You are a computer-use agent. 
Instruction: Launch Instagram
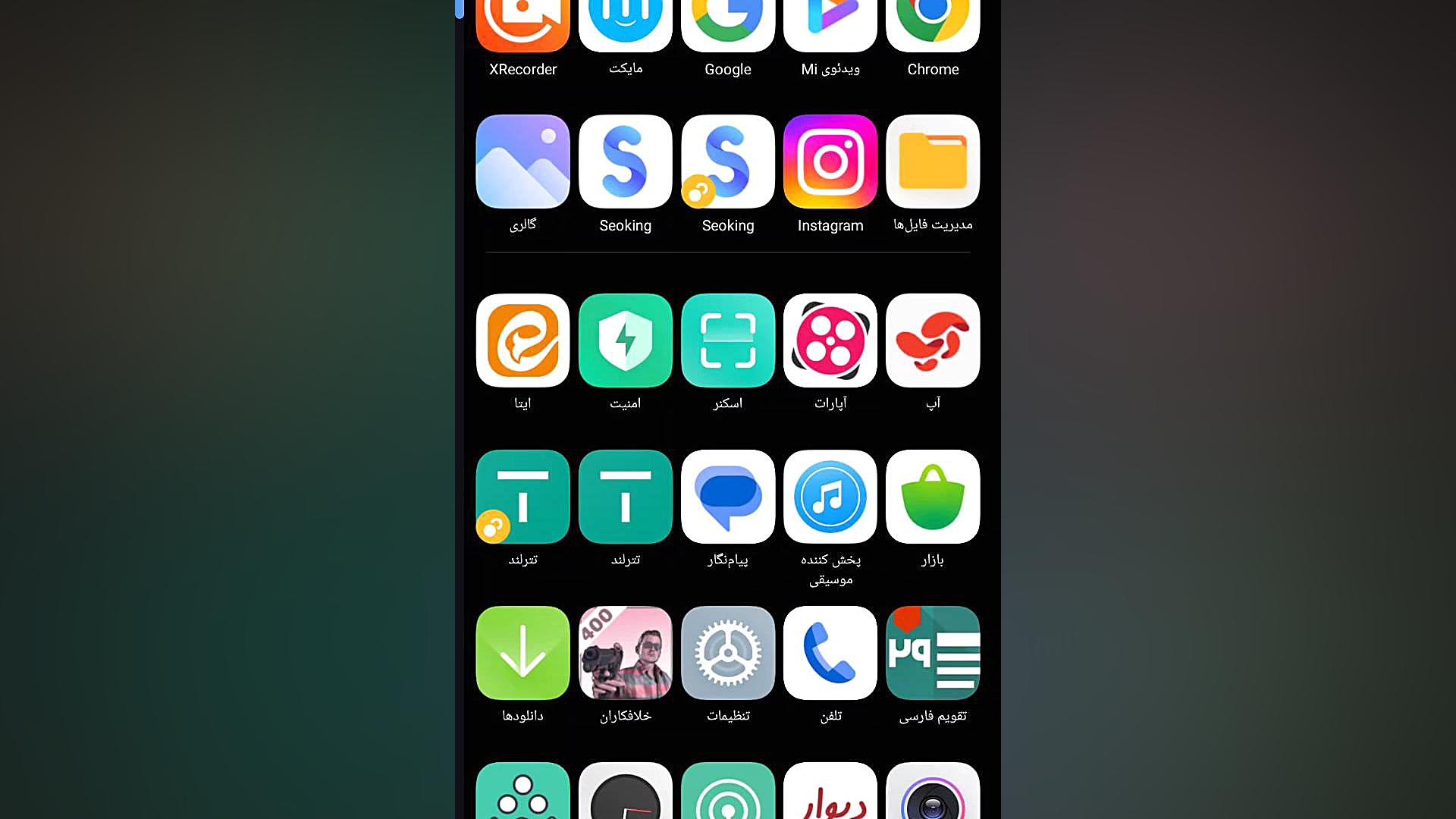click(x=830, y=162)
